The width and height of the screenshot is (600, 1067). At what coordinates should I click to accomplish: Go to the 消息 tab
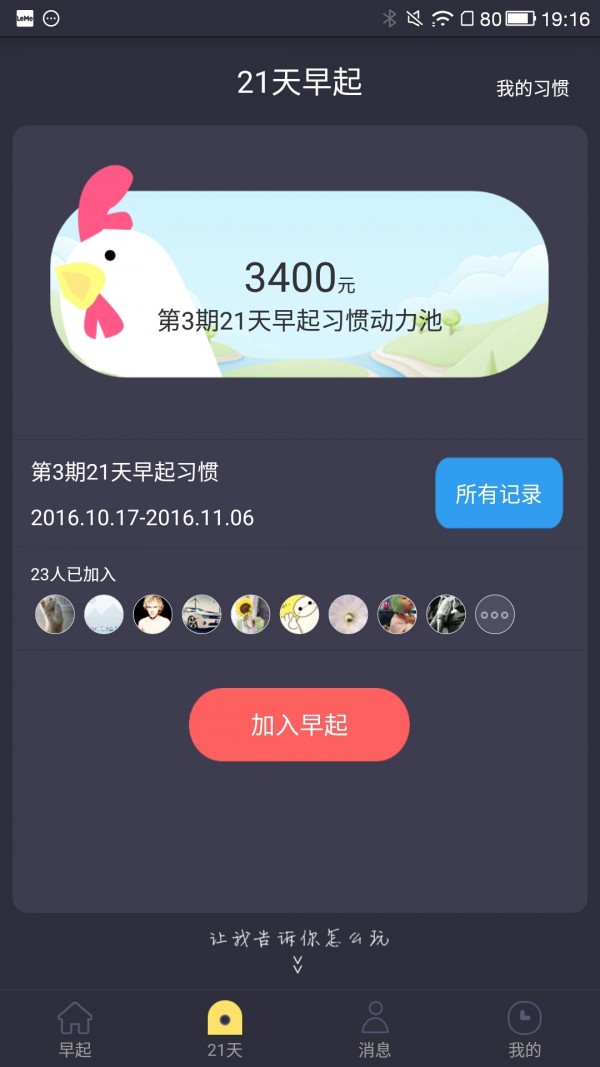click(x=375, y=1030)
